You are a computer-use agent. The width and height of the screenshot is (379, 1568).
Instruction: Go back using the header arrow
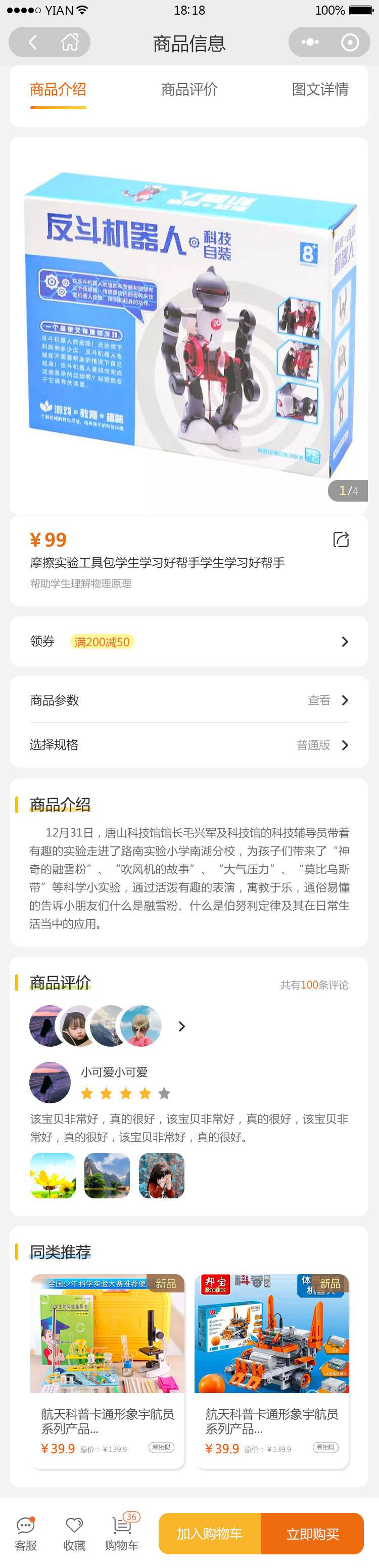coord(33,42)
